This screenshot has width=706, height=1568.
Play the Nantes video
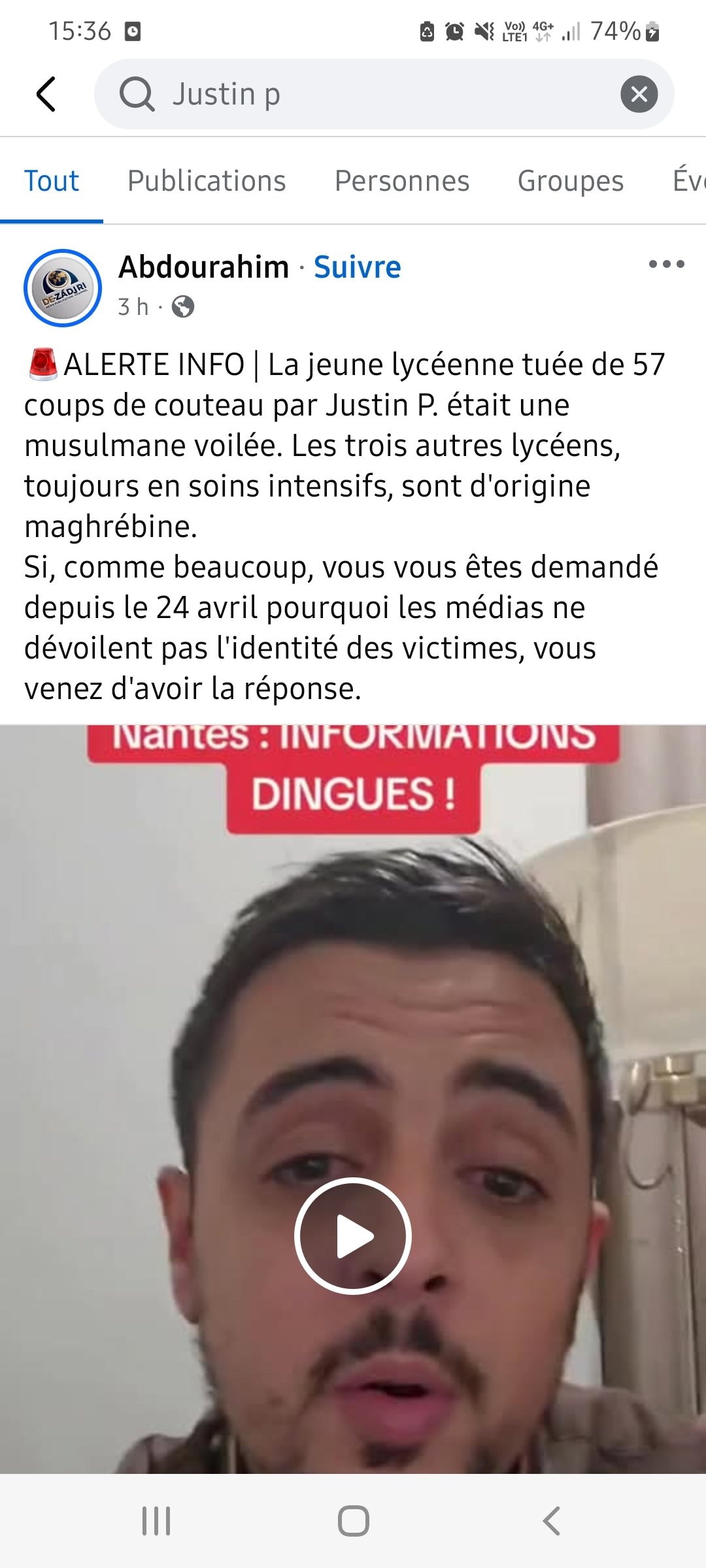click(x=353, y=1236)
